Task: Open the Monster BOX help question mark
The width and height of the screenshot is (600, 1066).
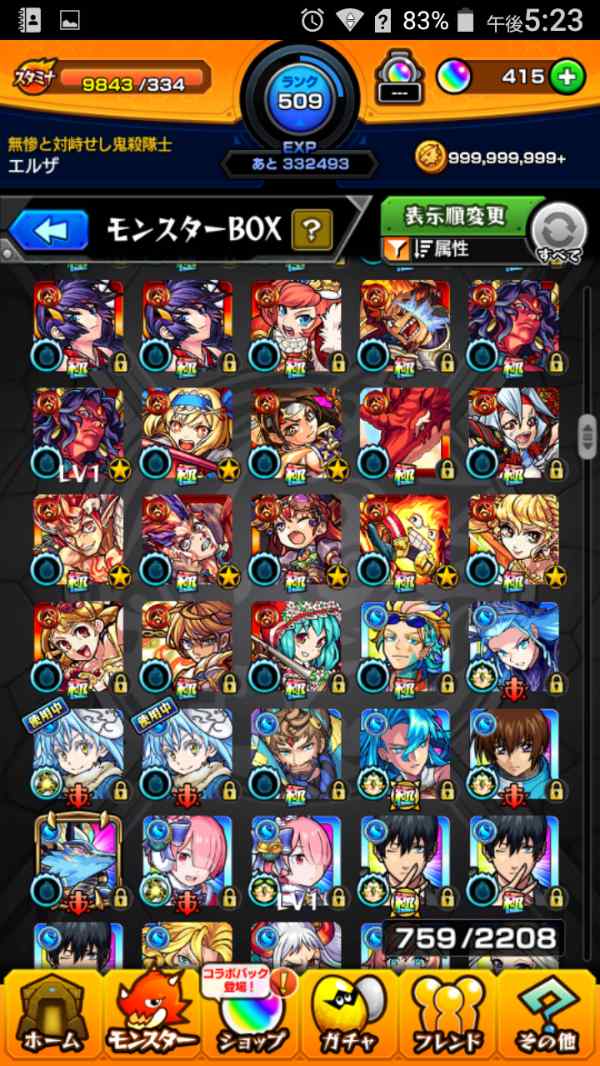Action: (x=312, y=231)
